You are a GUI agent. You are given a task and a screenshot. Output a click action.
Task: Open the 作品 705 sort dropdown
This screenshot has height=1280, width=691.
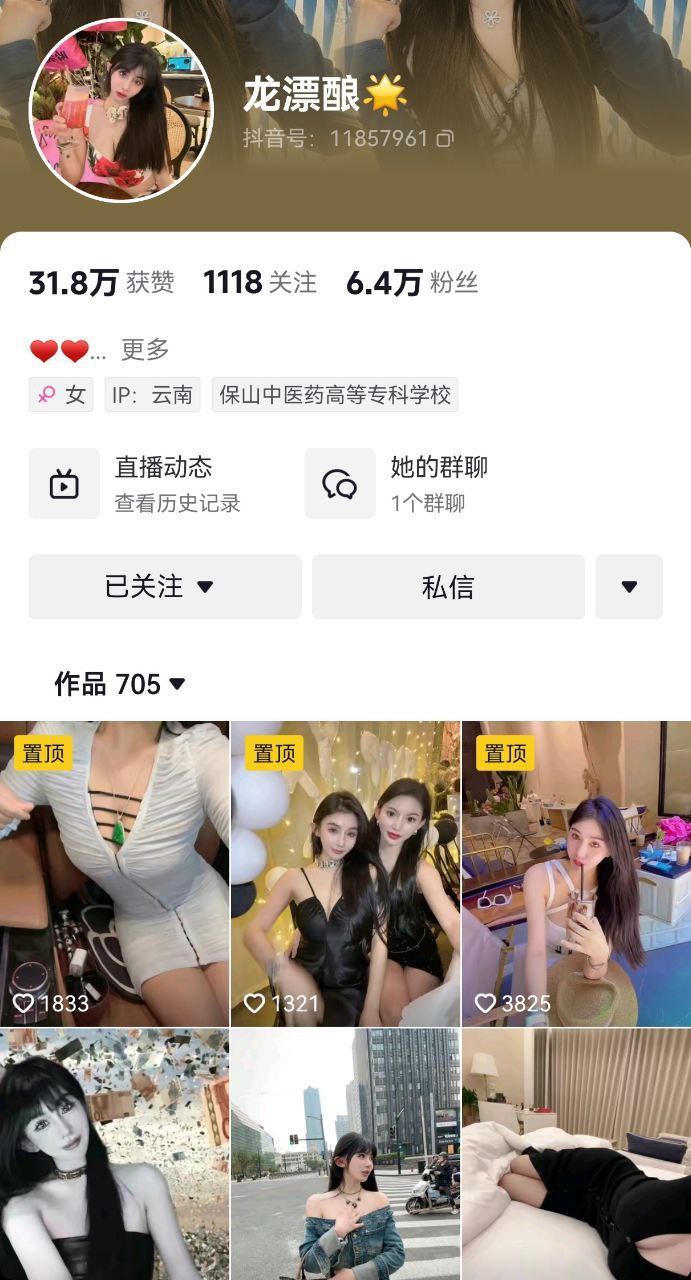point(120,684)
